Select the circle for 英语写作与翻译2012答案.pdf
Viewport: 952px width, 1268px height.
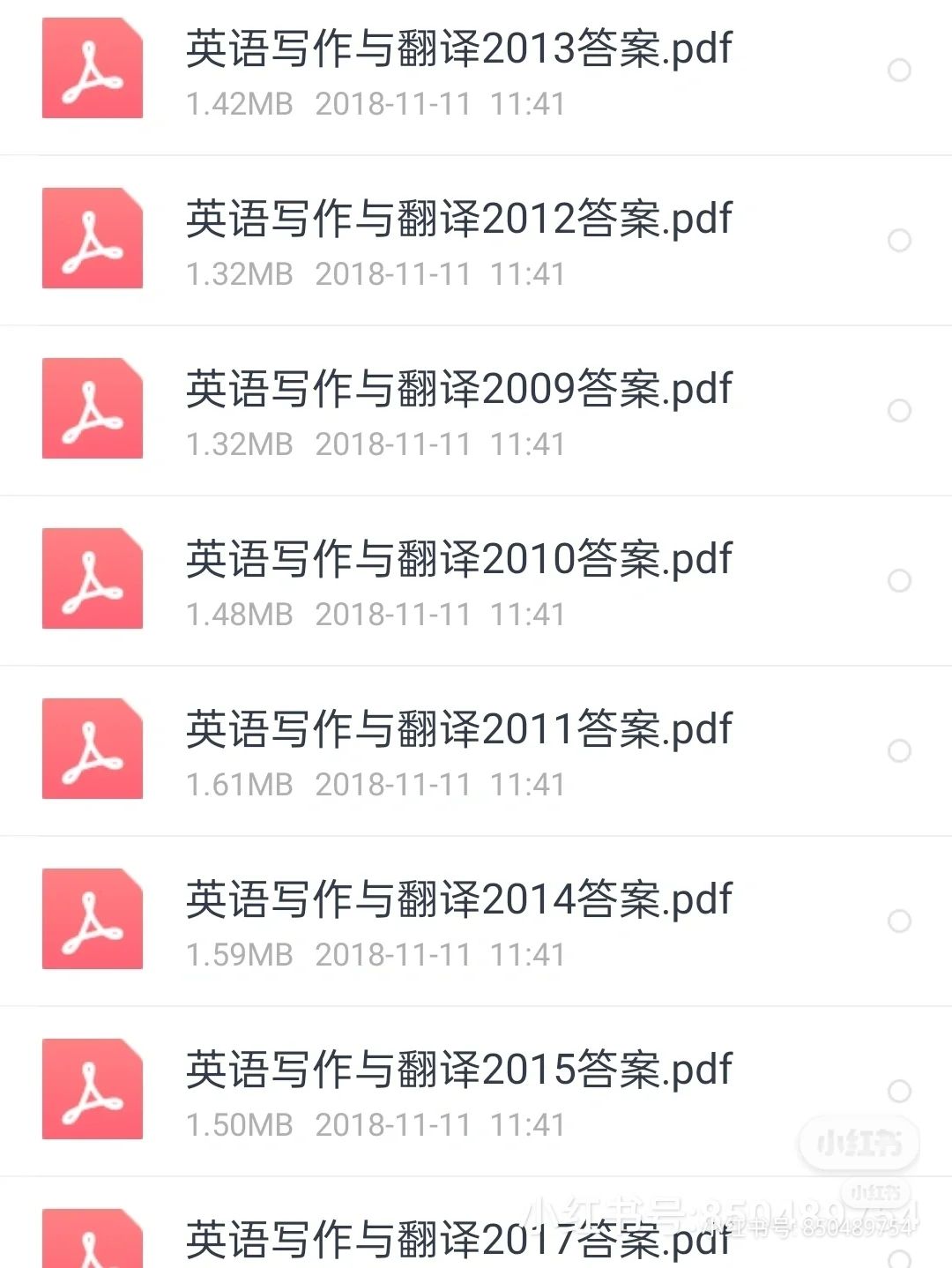tap(899, 241)
